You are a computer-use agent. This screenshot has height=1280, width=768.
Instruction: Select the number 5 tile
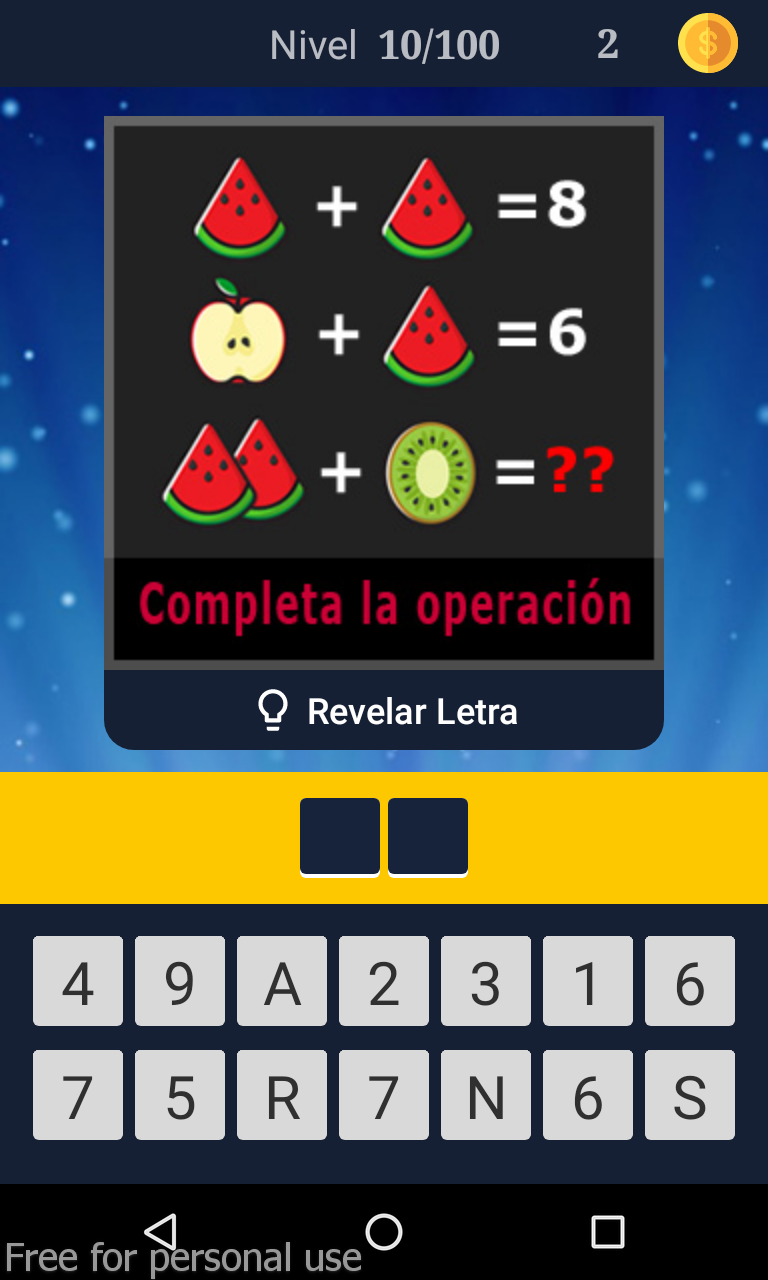(x=180, y=1095)
